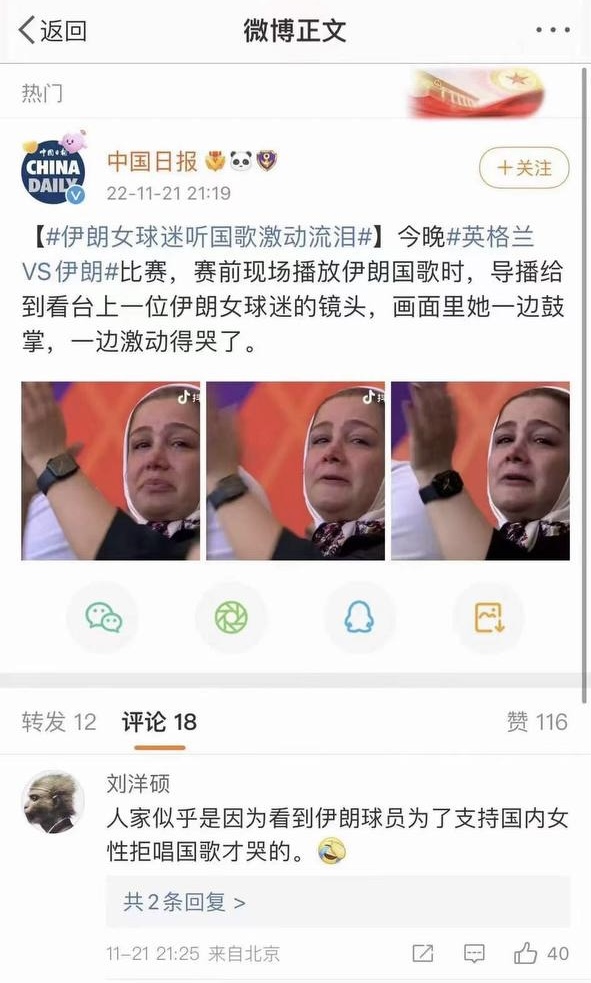This screenshot has width=591, height=983.
Task: Select the 评论 18 tab
Action: tap(159, 722)
